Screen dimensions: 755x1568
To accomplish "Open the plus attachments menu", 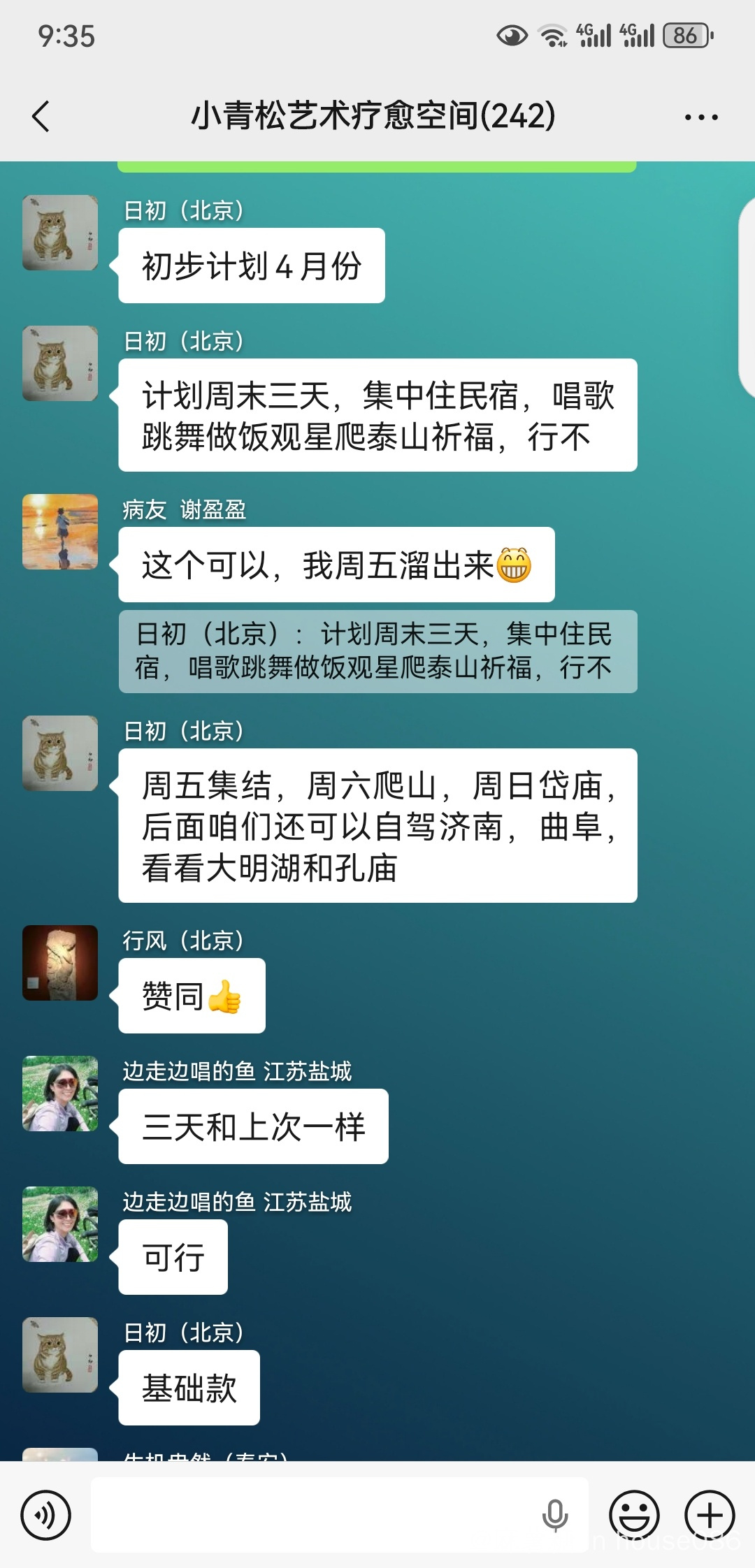I will click(x=710, y=1515).
